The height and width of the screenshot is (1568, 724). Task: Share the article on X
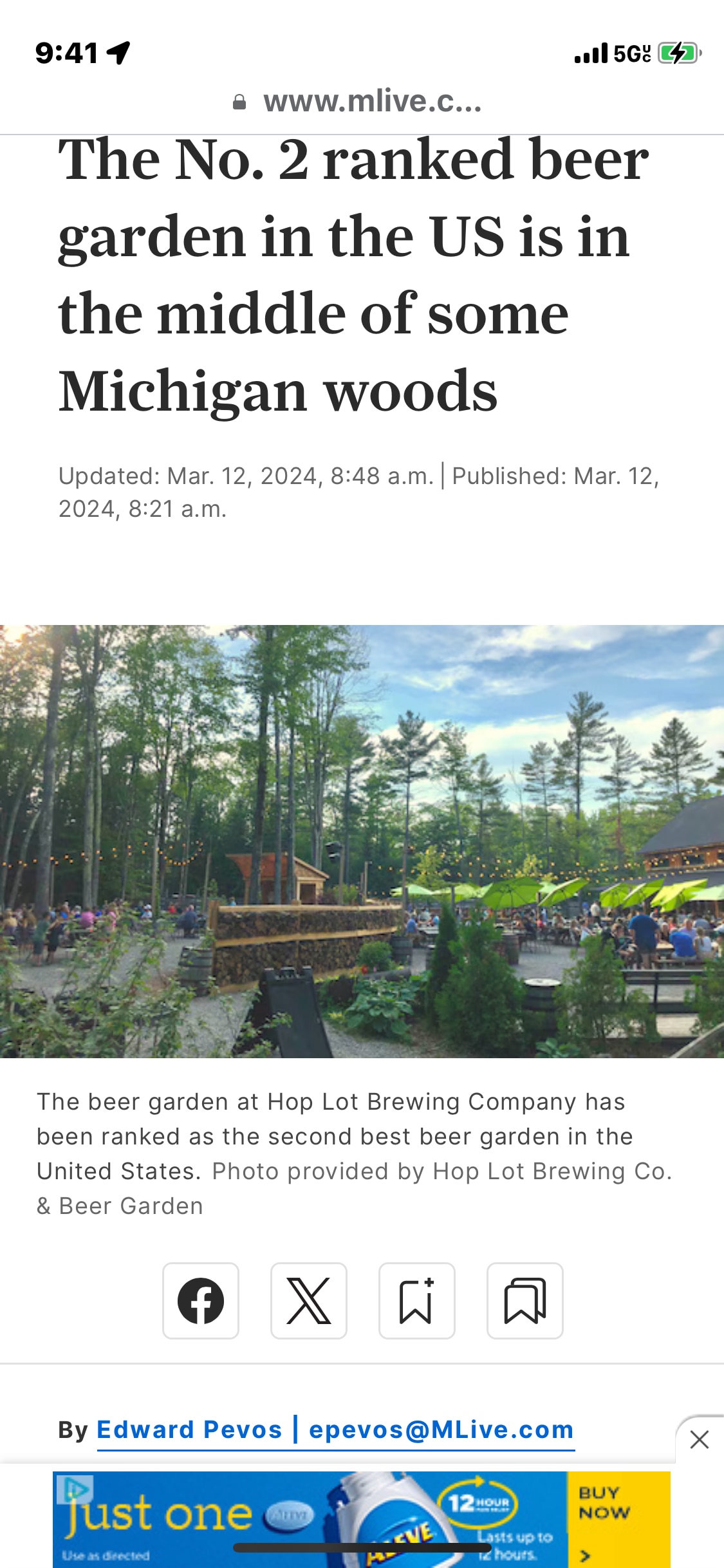point(309,1301)
